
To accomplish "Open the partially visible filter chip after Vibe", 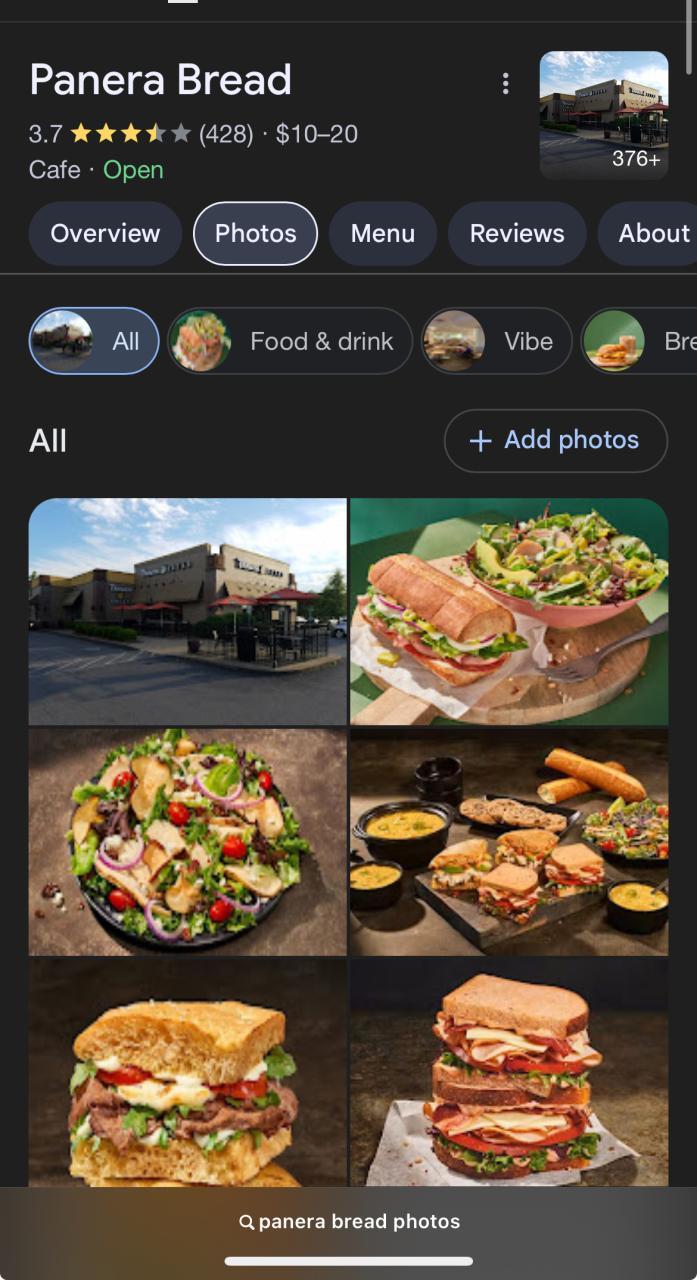I will (640, 341).
